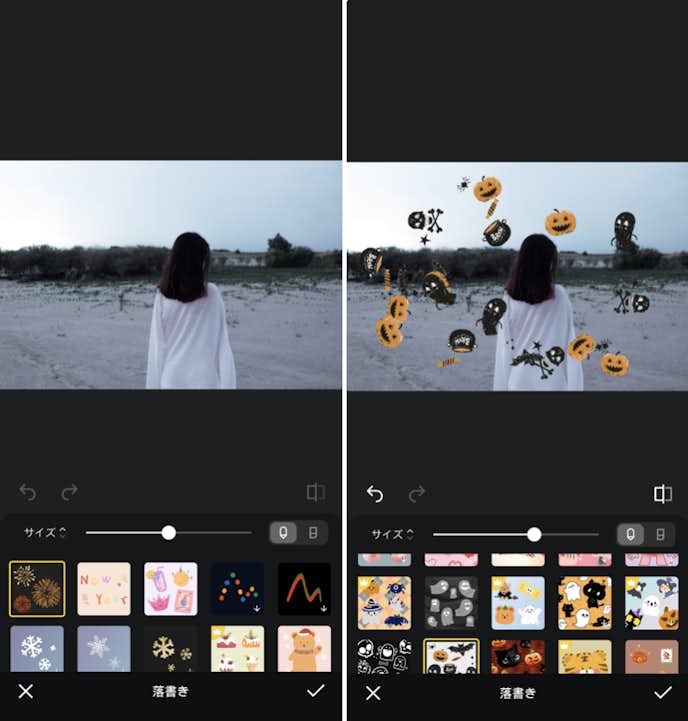Choose the tiger pattern brush

coord(585,656)
